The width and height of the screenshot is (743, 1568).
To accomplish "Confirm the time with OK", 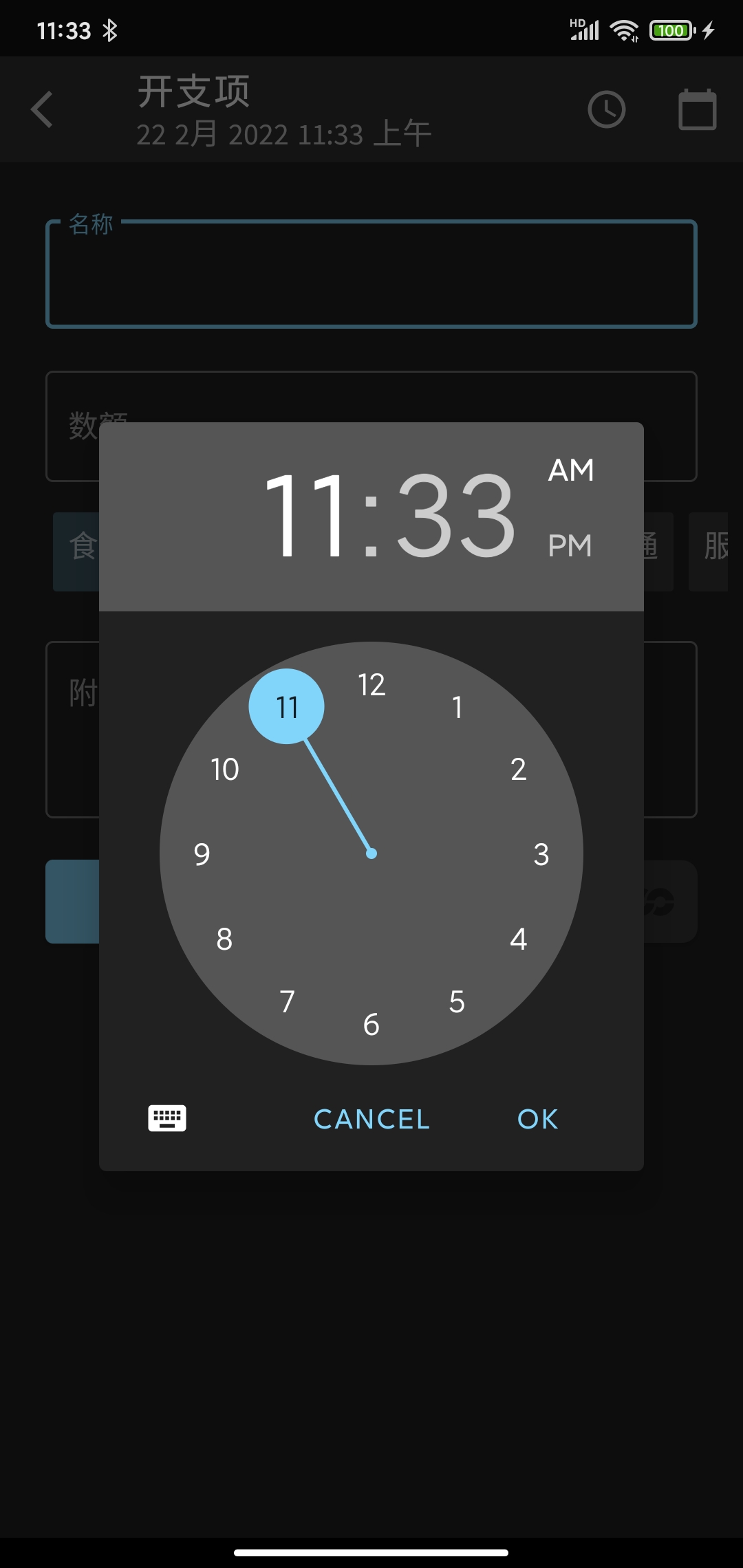I will click(x=537, y=1119).
